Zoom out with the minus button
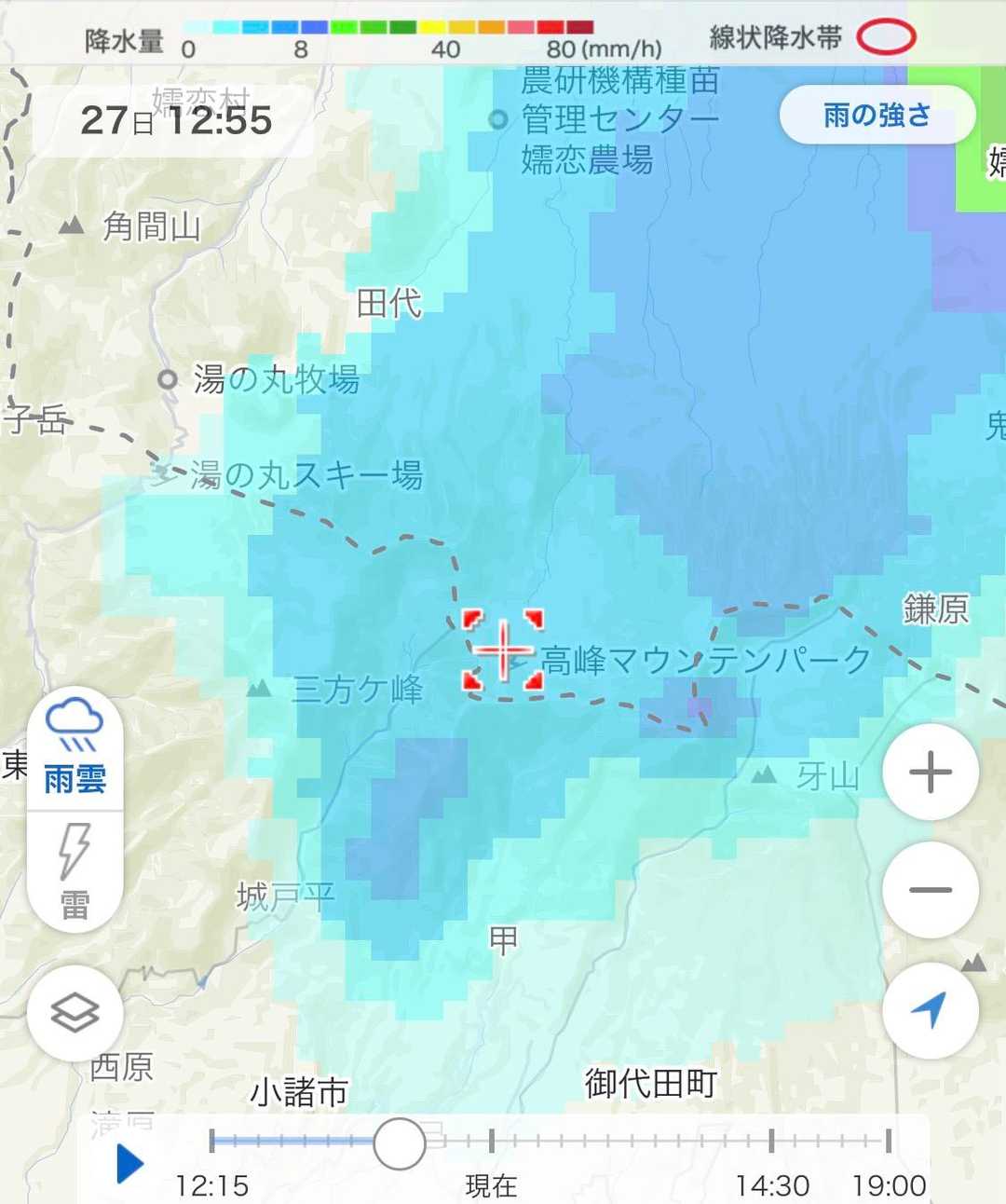This screenshot has height=1204, width=1006. click(x=930, y=890)
